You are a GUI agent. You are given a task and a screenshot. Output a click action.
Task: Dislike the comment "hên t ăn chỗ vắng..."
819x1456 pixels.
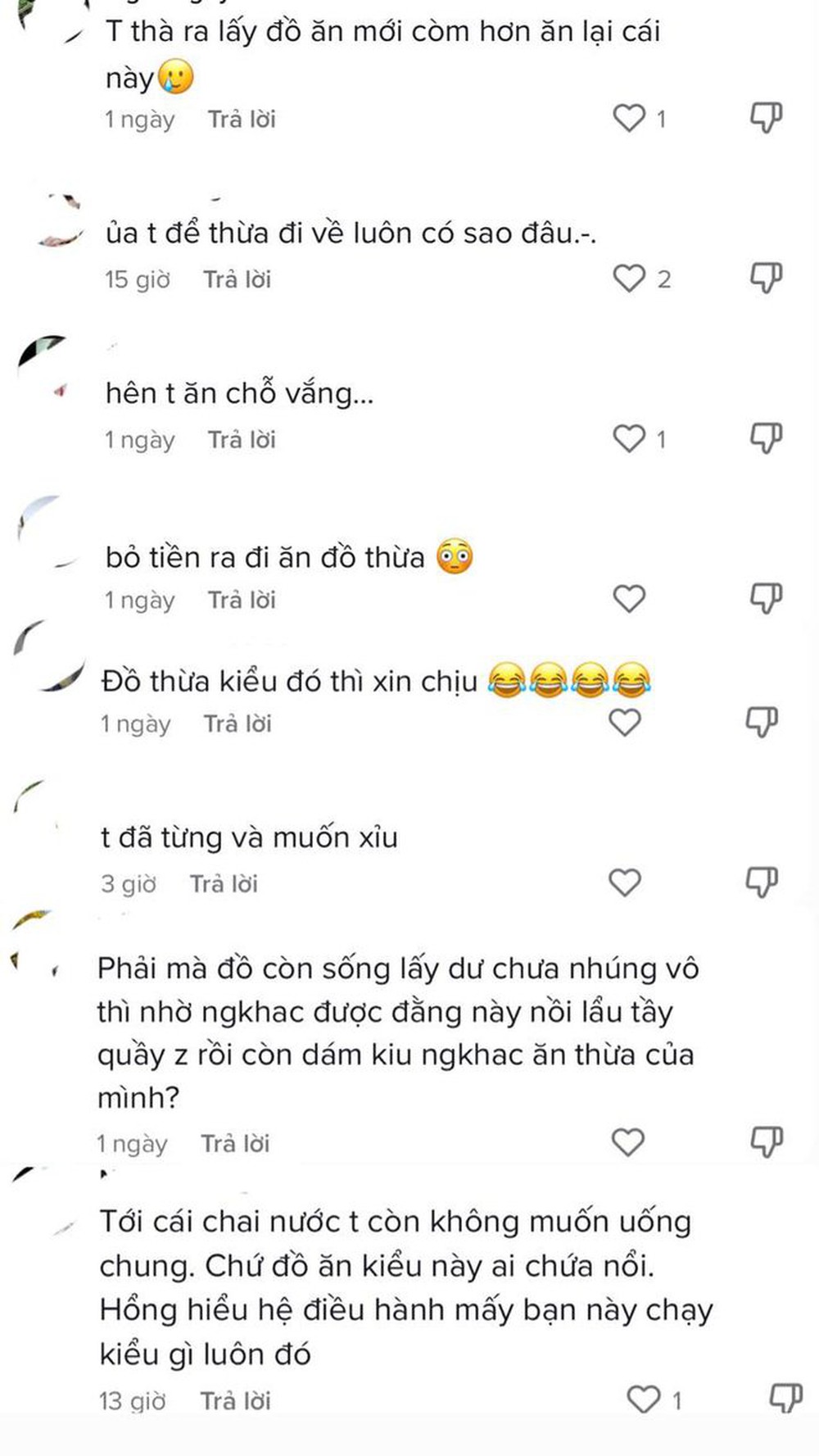click(767, 438)
